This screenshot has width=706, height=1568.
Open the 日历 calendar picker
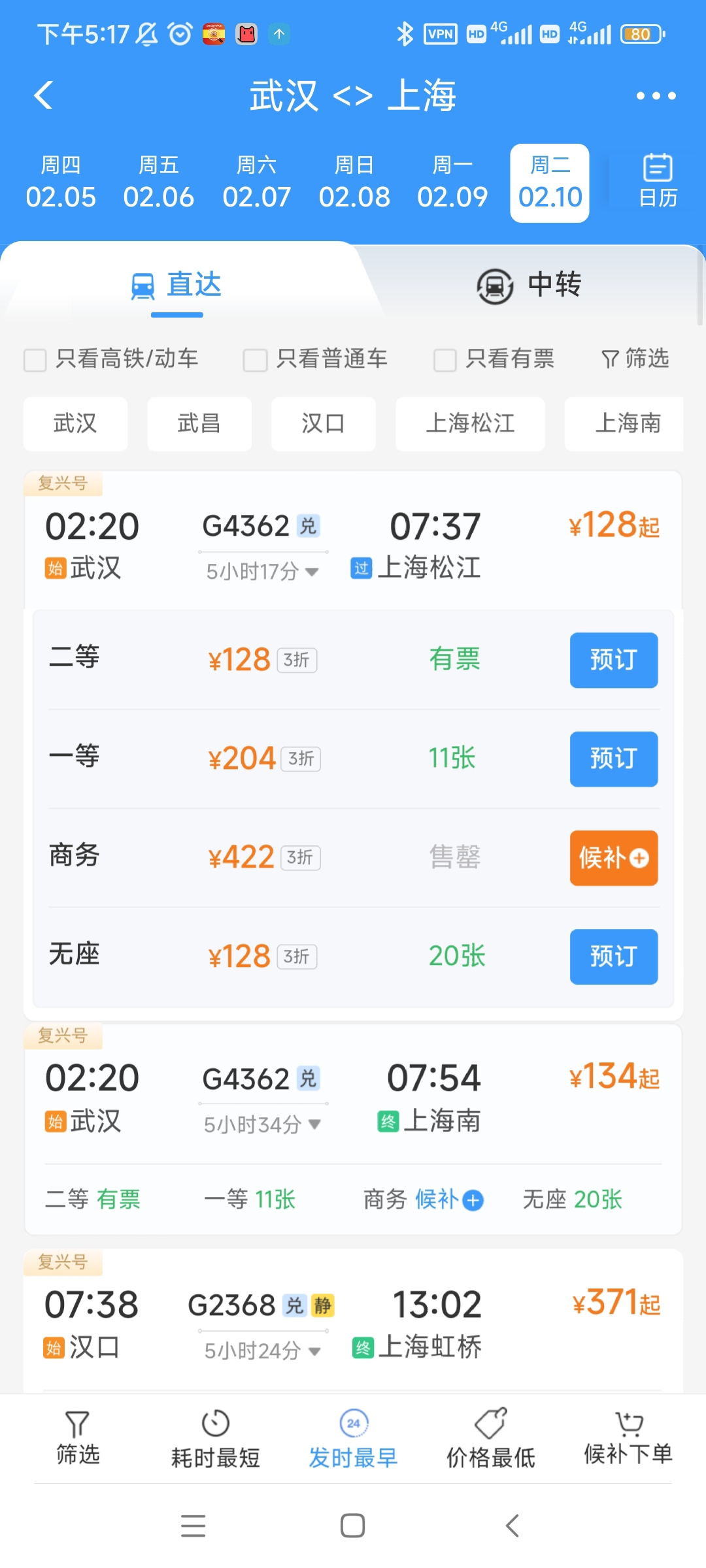(657, 182)
